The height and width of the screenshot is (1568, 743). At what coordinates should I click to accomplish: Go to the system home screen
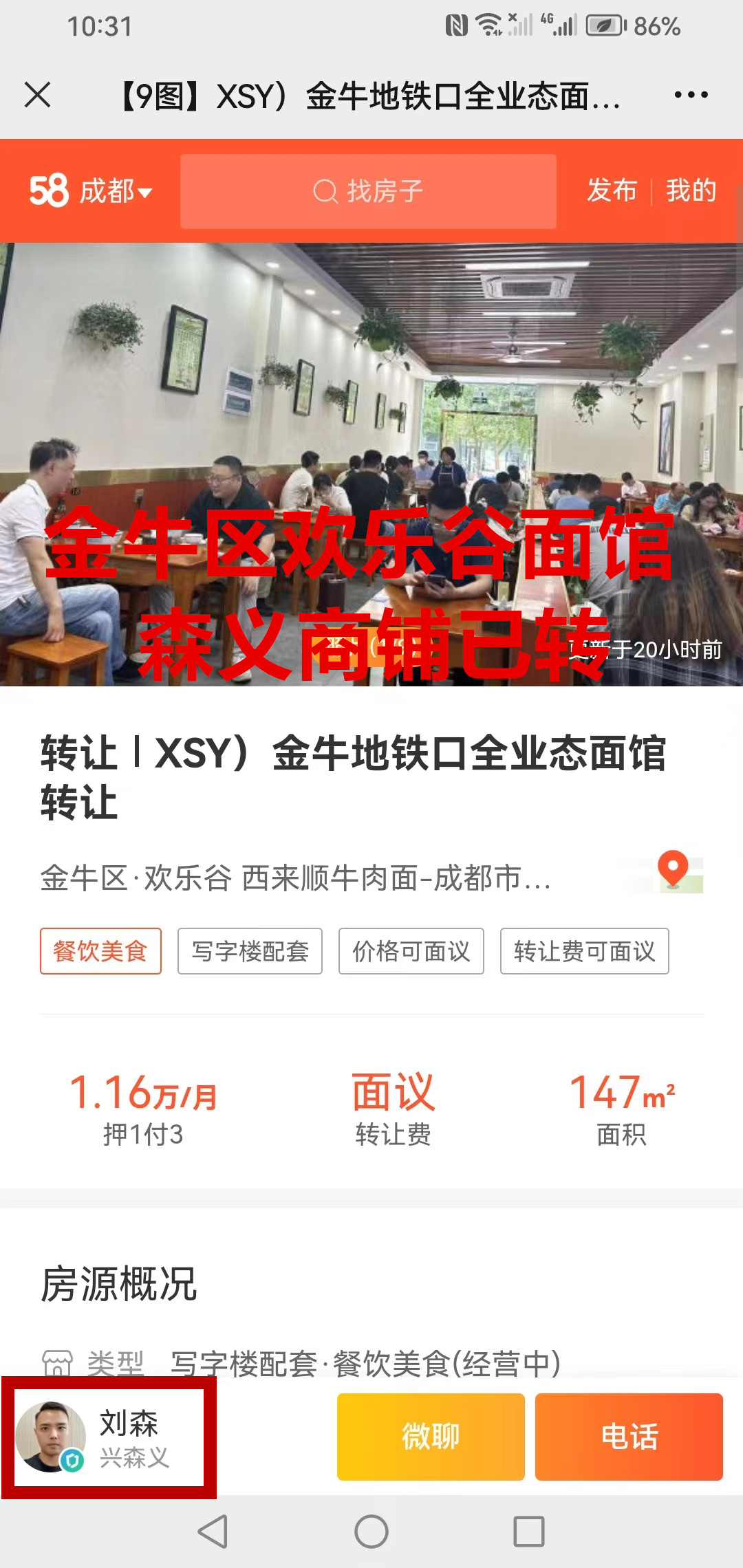[x=371, y=1532]
